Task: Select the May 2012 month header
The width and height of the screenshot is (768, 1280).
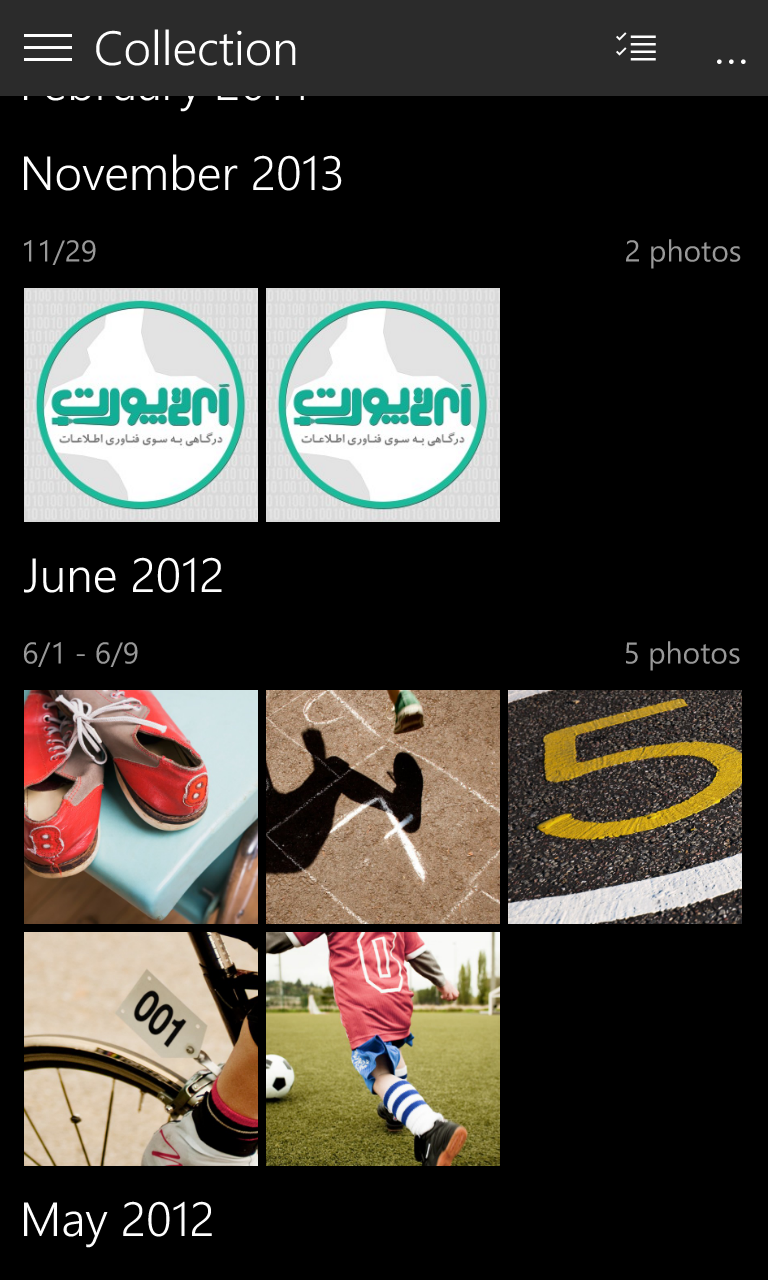Action: click(118, 1220)
